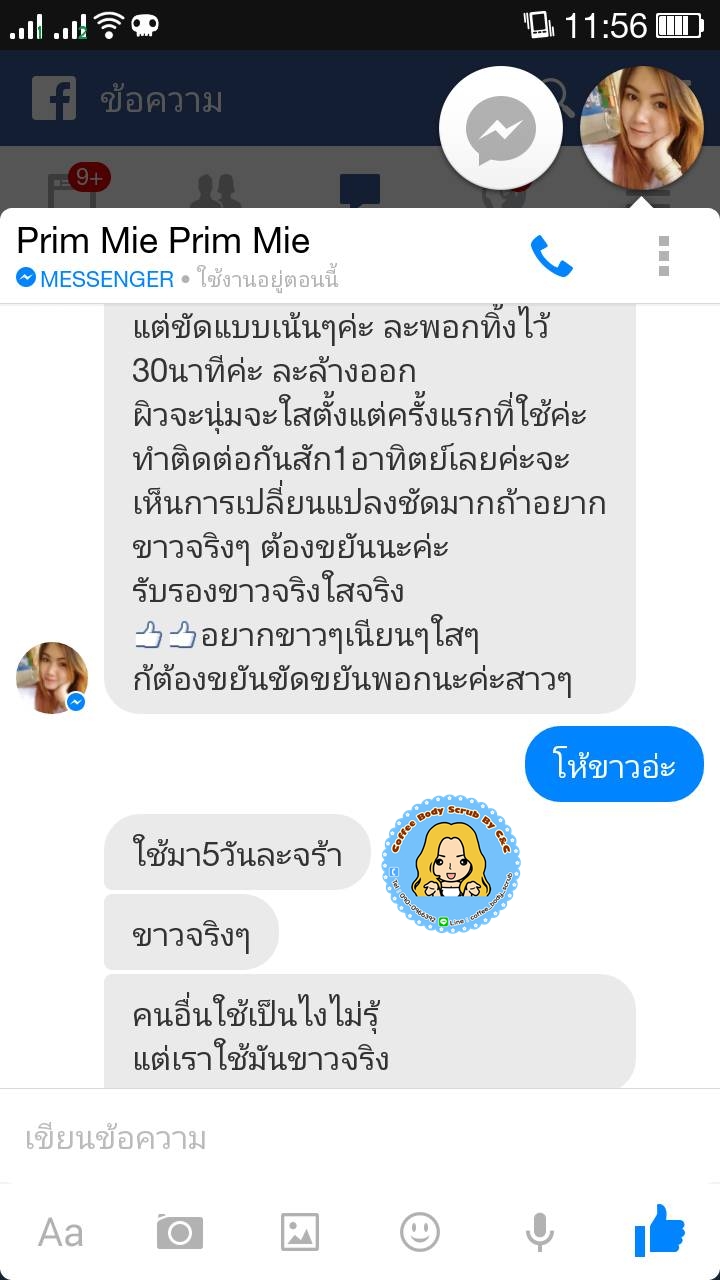Open the camera to take a photo
Viewport: 720px width, 1280px height.
(x=180, y=1232)
